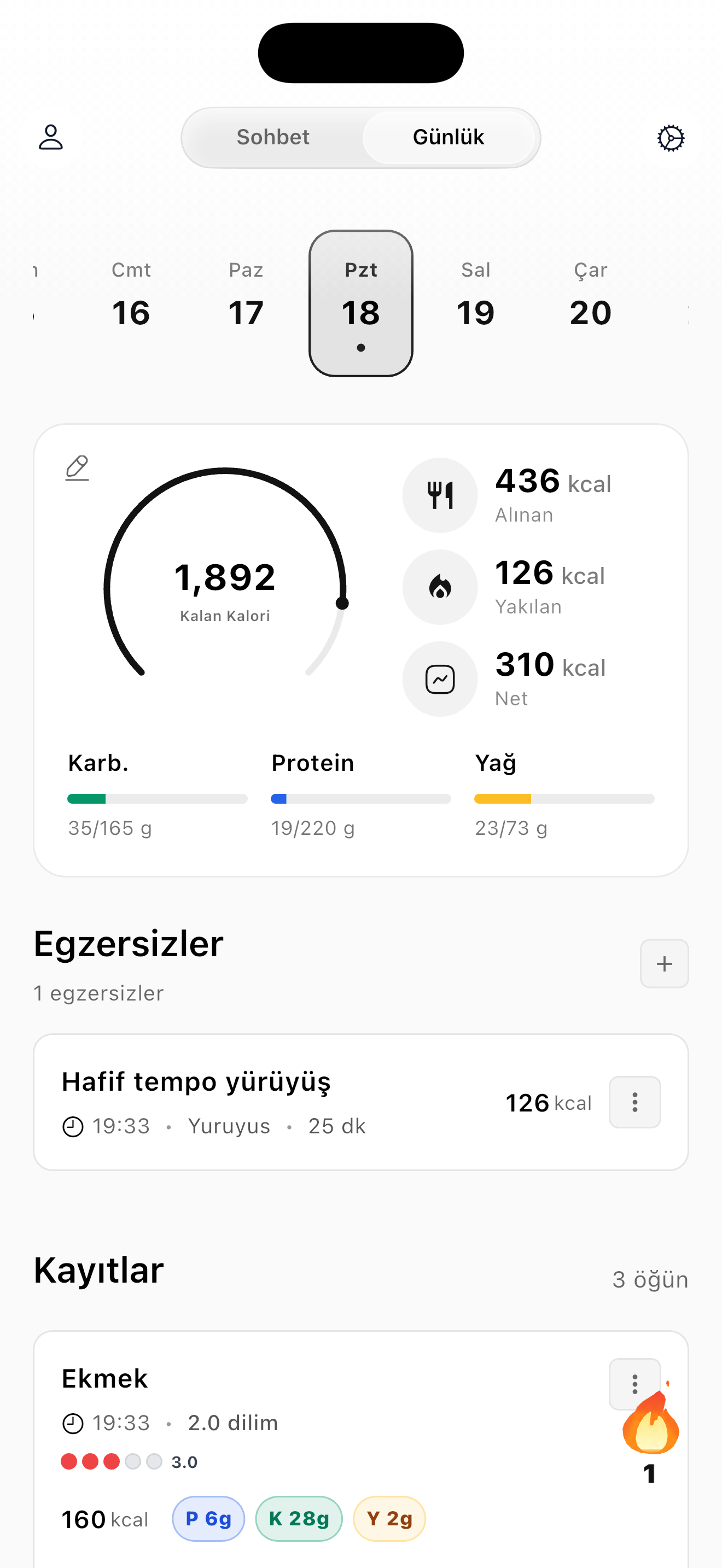Open the Ekmek meal entry
722x1568 pixels.
[361, 1449]
